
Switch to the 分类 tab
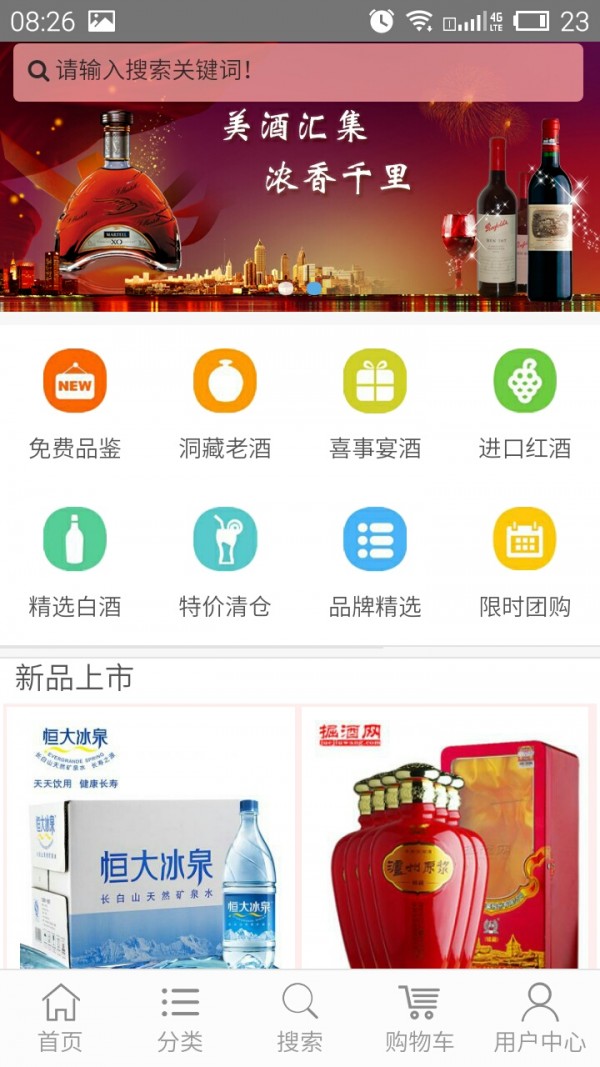pos(180,1018)
